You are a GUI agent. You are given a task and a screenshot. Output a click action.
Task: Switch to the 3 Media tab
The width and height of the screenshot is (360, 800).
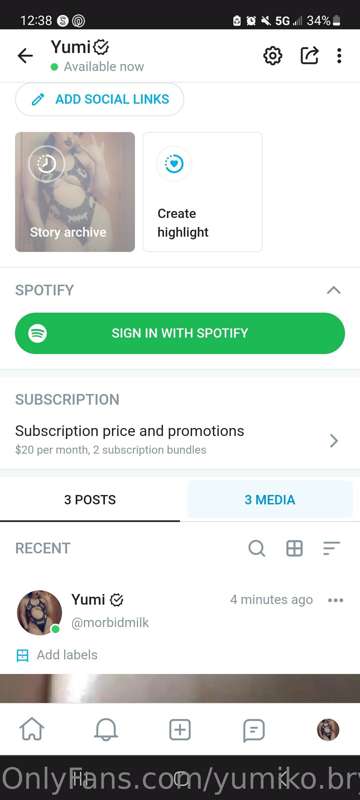[270, 500]
